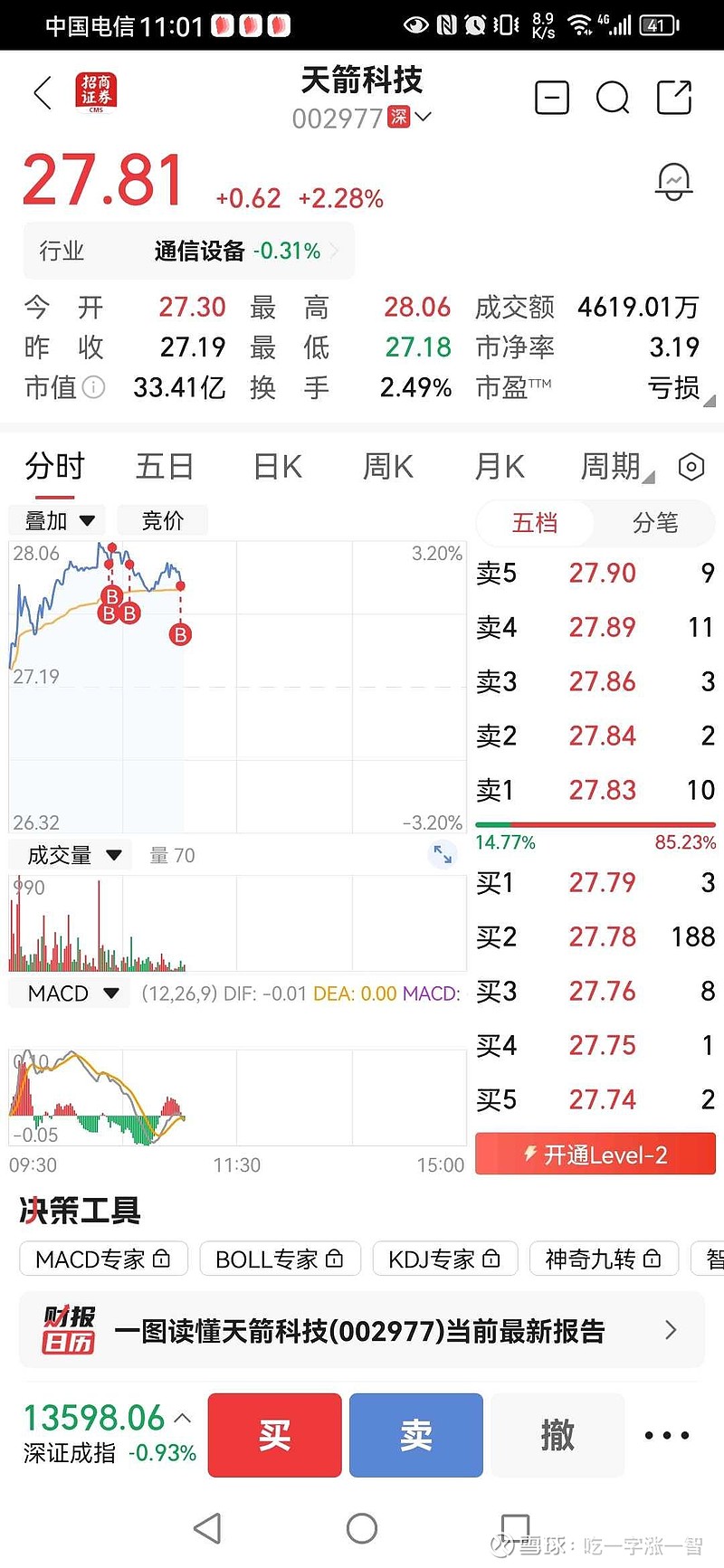The height and width of the screenshot is (1568, 724).
Task: Set a price alert with the bell icon
Action: pyautogui.click(x=674, y=181)
